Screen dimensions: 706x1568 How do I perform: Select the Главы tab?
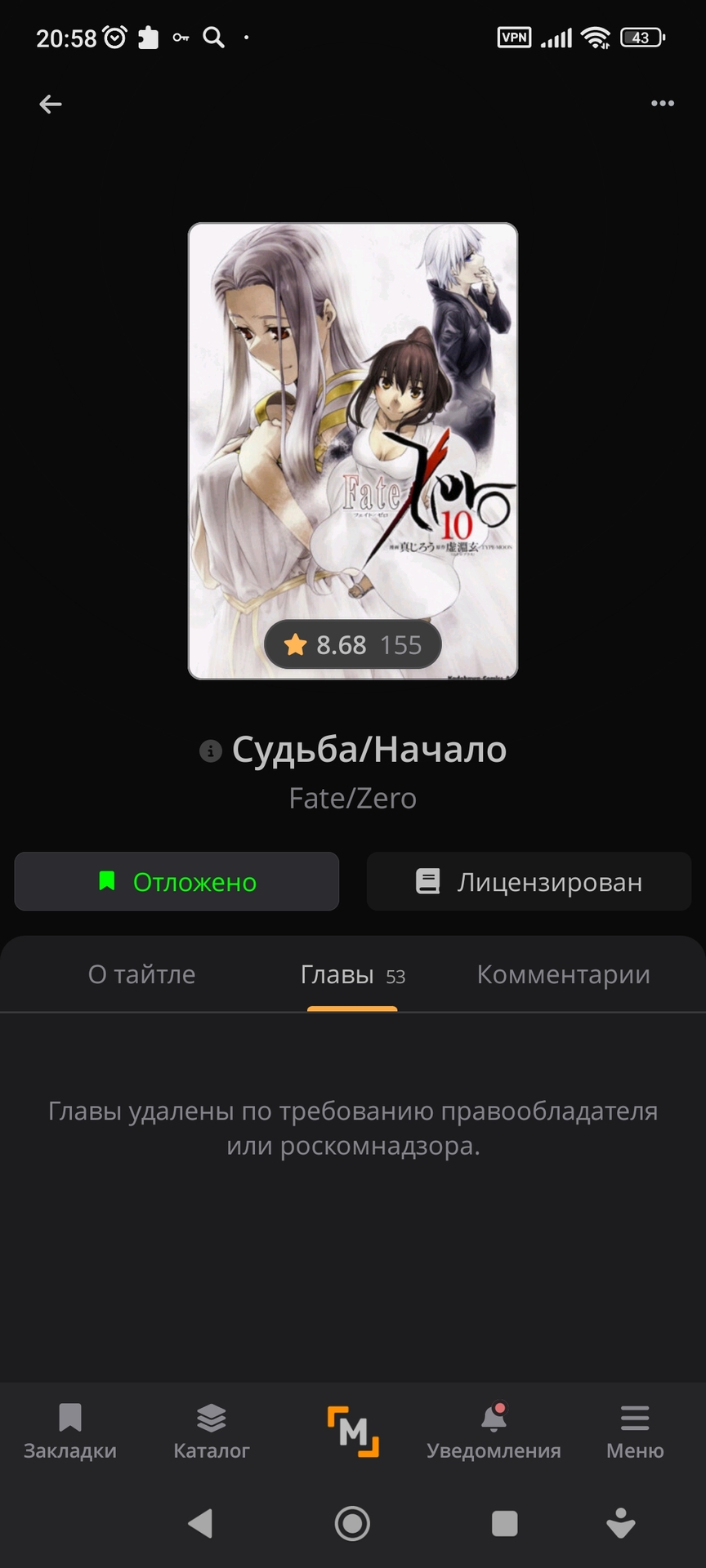[352, 974]
